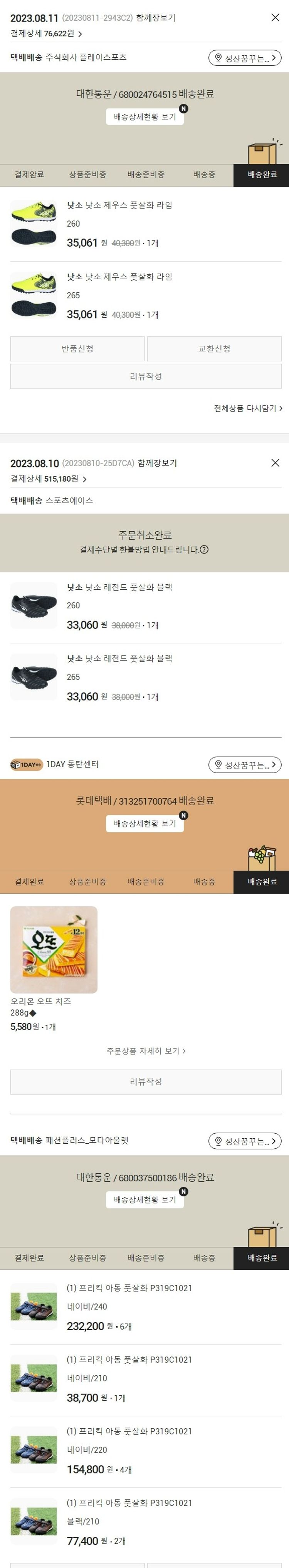View 대한통운 680024764515 delivery status details
This screenshot has width=289, height=1568.
click(x=144, y=117)
